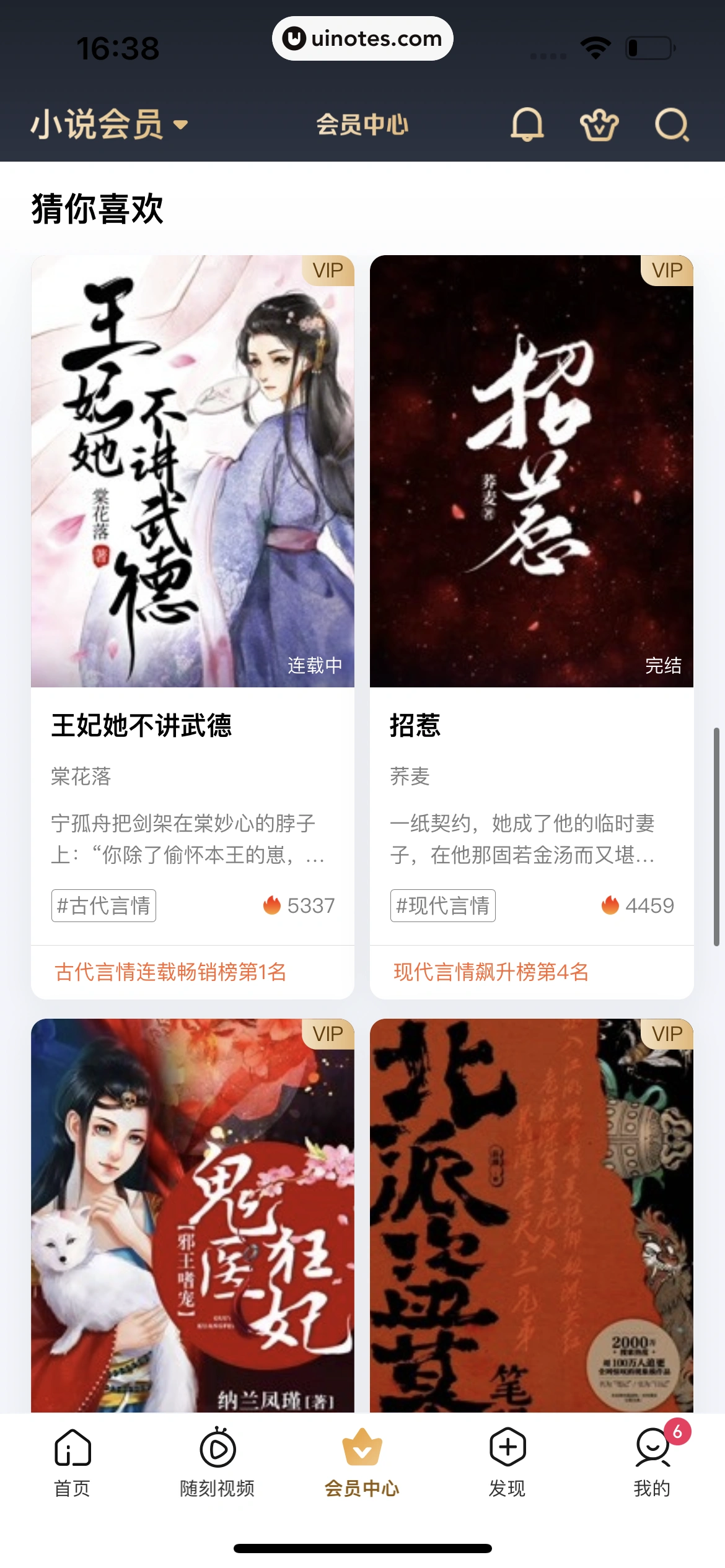Go to the 会员中心 tab
Screen dimensions: 725x1568
click(x=362, y=1461)
